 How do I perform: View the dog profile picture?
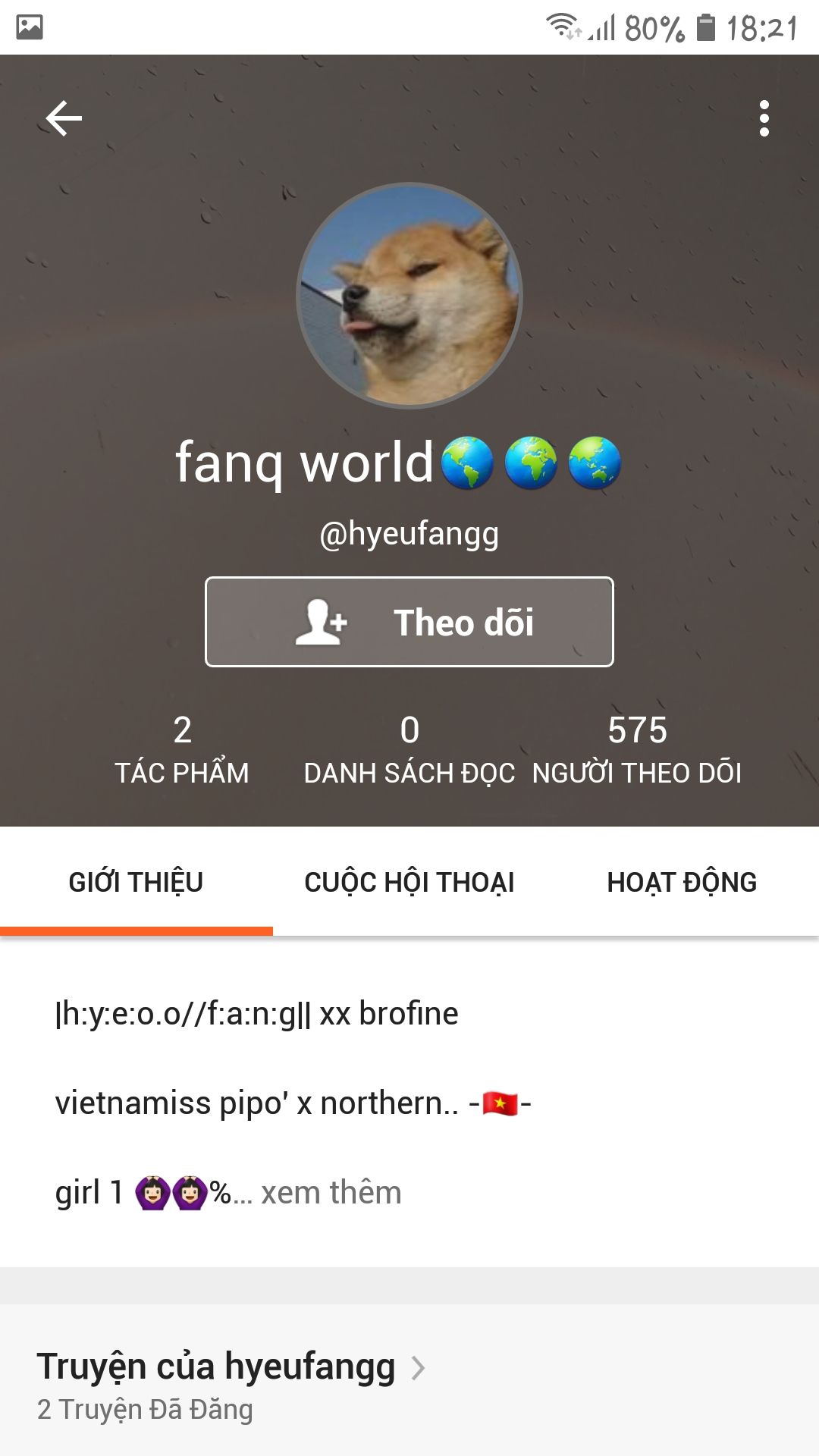(409, 296)
